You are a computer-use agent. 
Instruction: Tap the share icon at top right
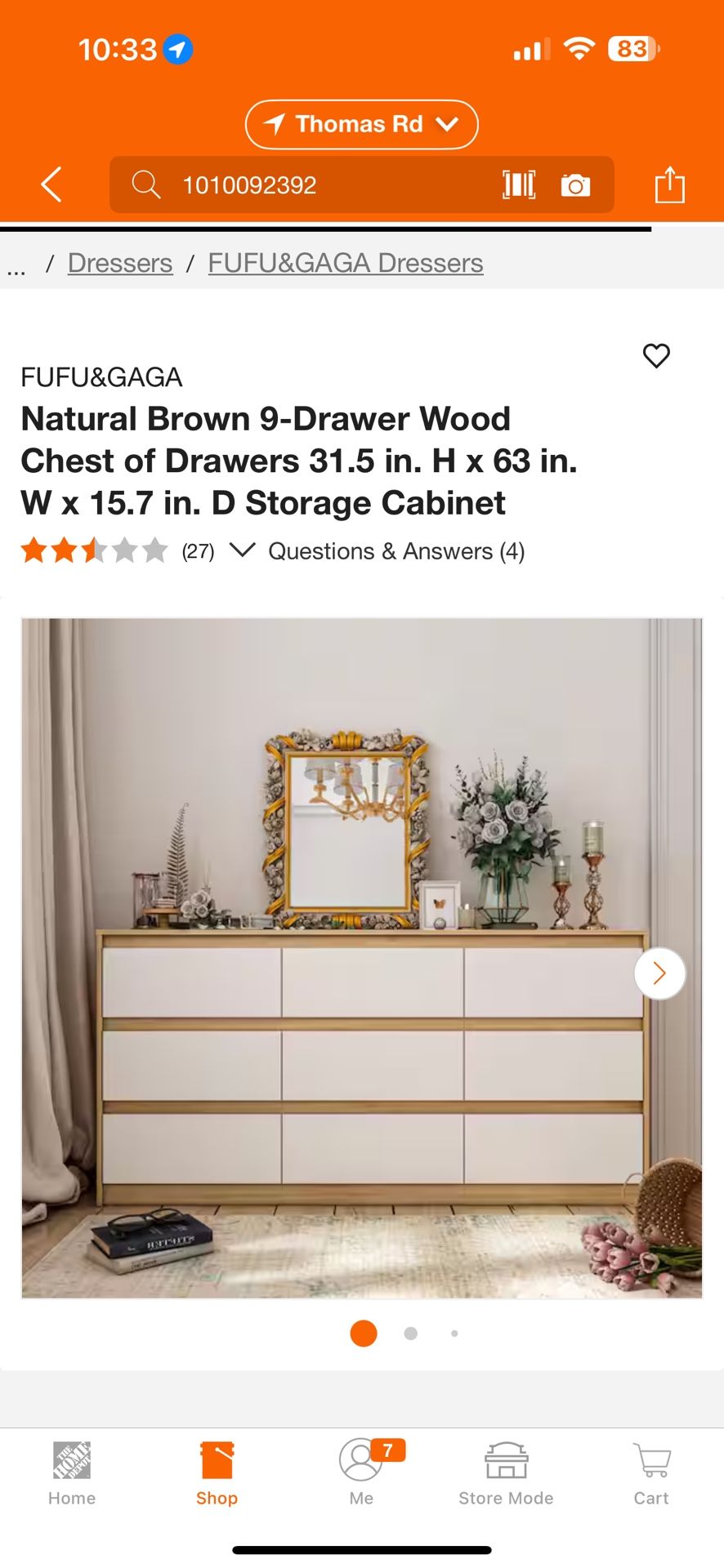tap(670, 185)
